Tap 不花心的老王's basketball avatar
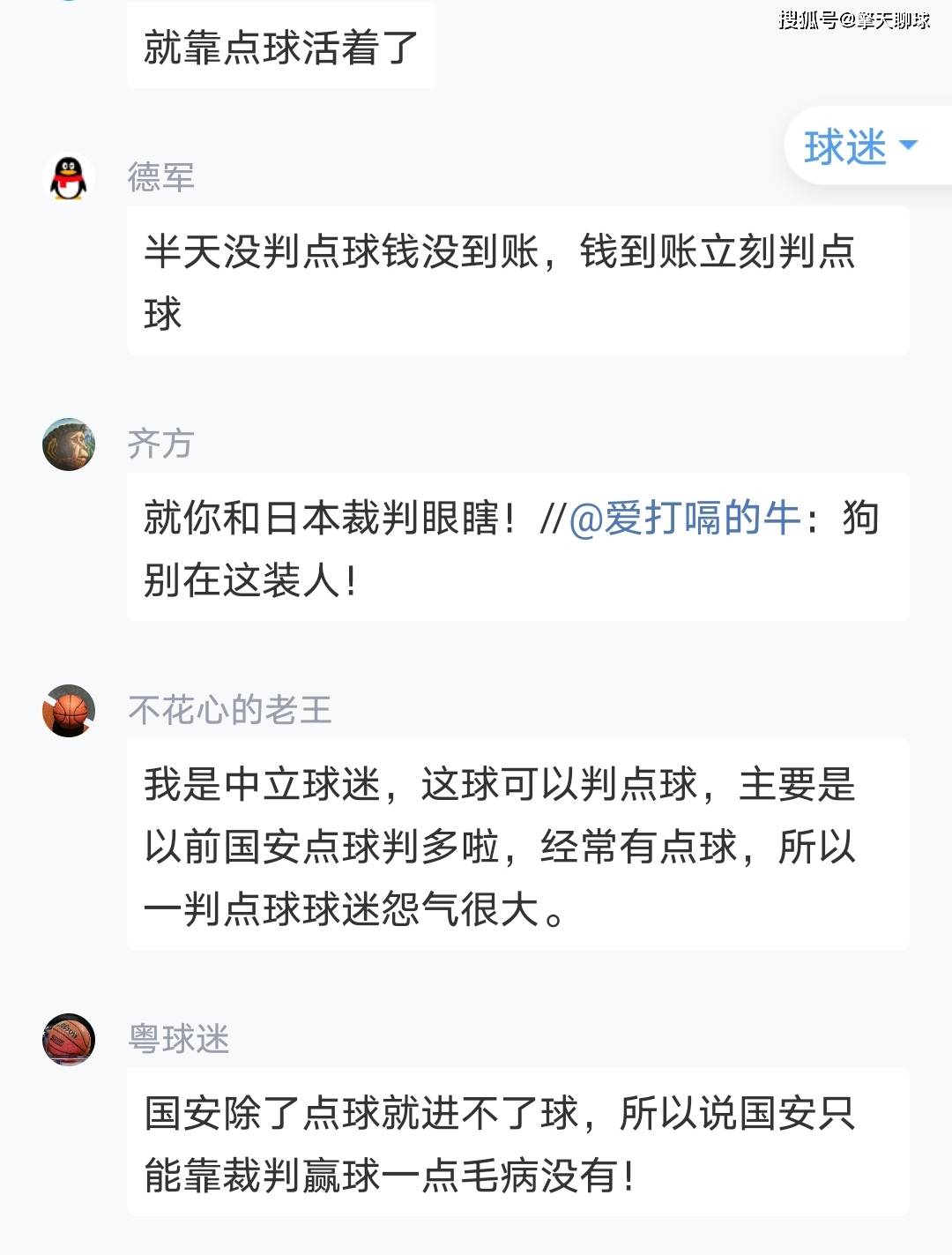The image size is (952, 1255). click(69, 710)
